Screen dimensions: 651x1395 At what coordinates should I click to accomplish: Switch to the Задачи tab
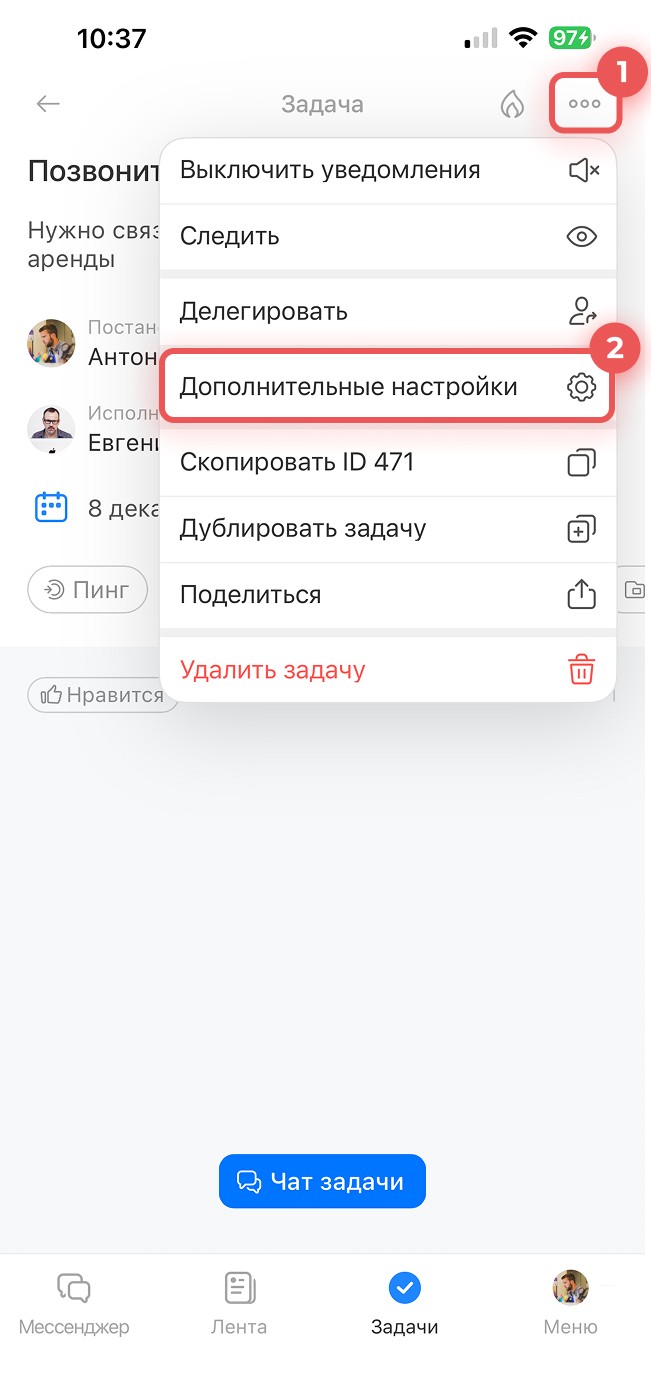404,1303
